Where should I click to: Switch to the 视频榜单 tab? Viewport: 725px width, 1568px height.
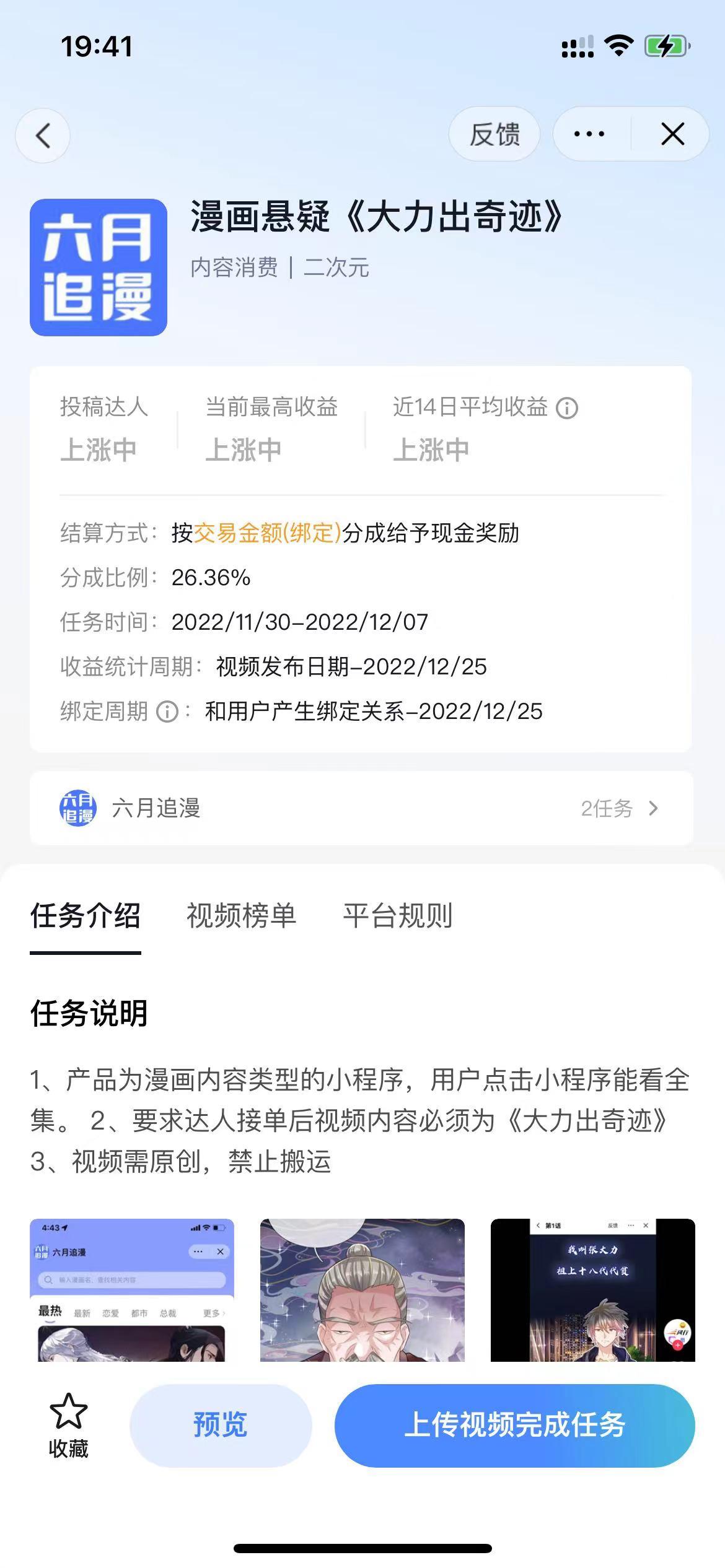pos(242,916)
